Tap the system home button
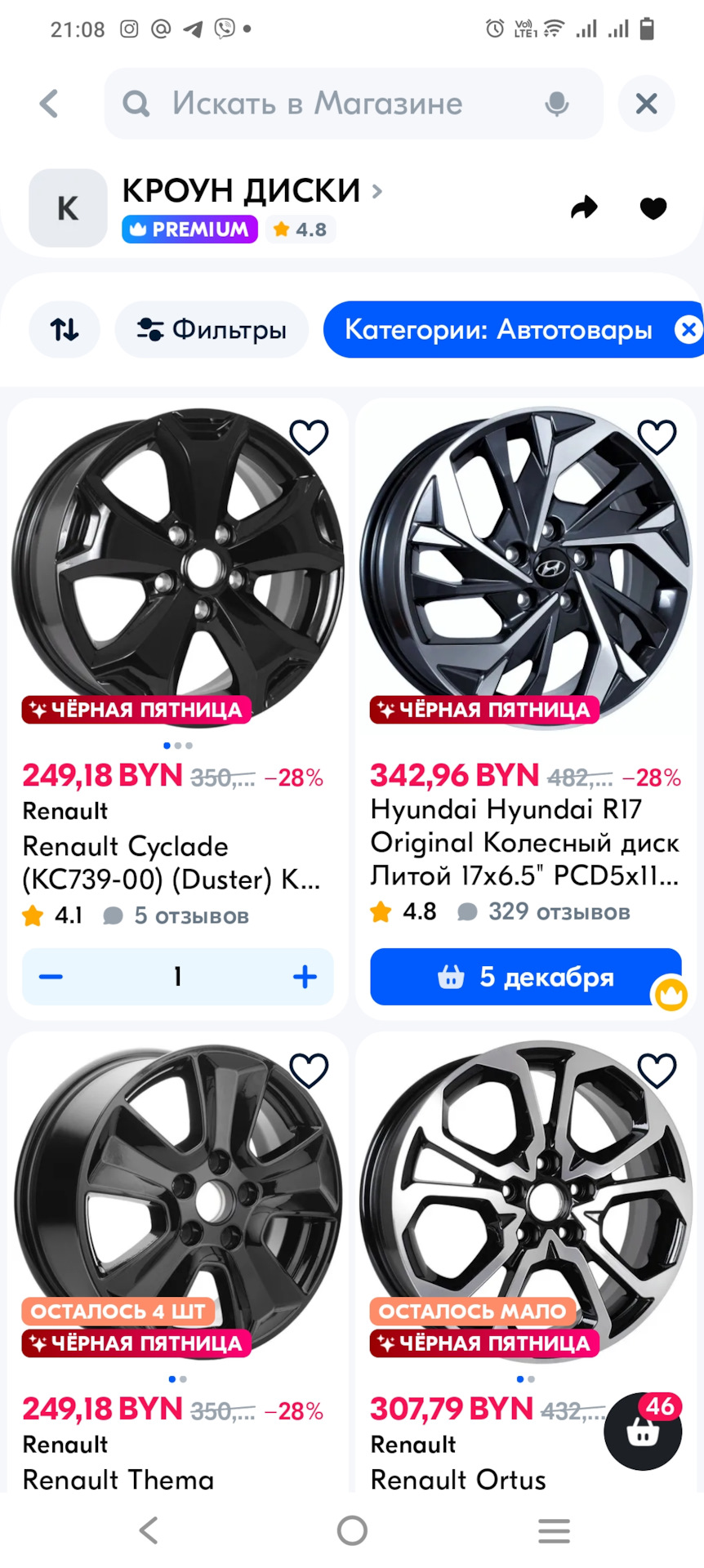Image resolution: width=704 pixels, height=1568 pixels. [x=352, y=1530]
